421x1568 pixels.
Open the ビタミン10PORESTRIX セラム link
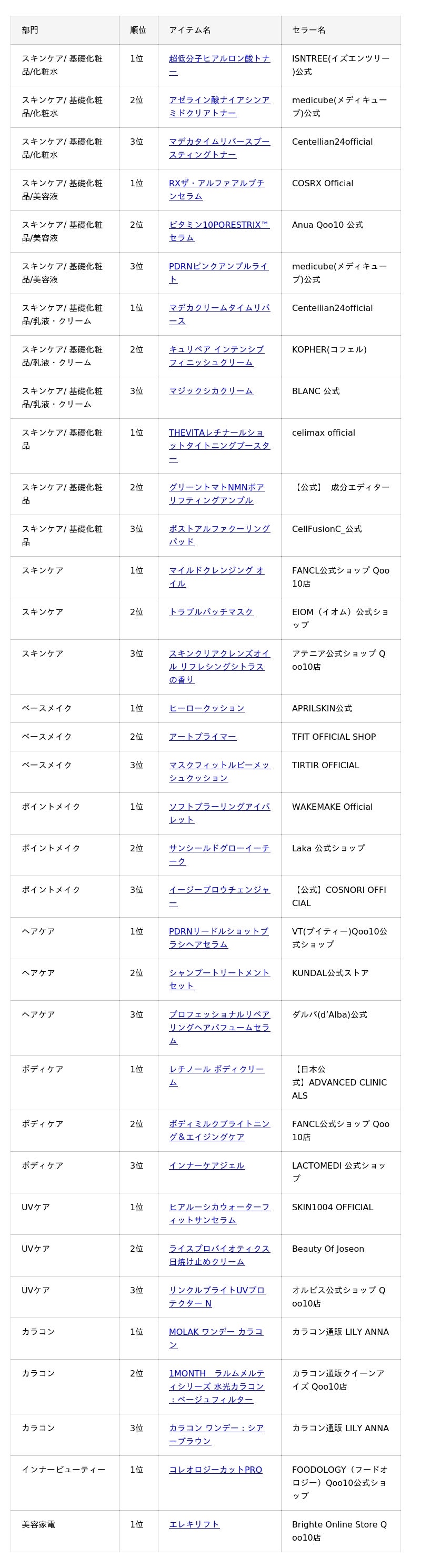coord(219,232)
